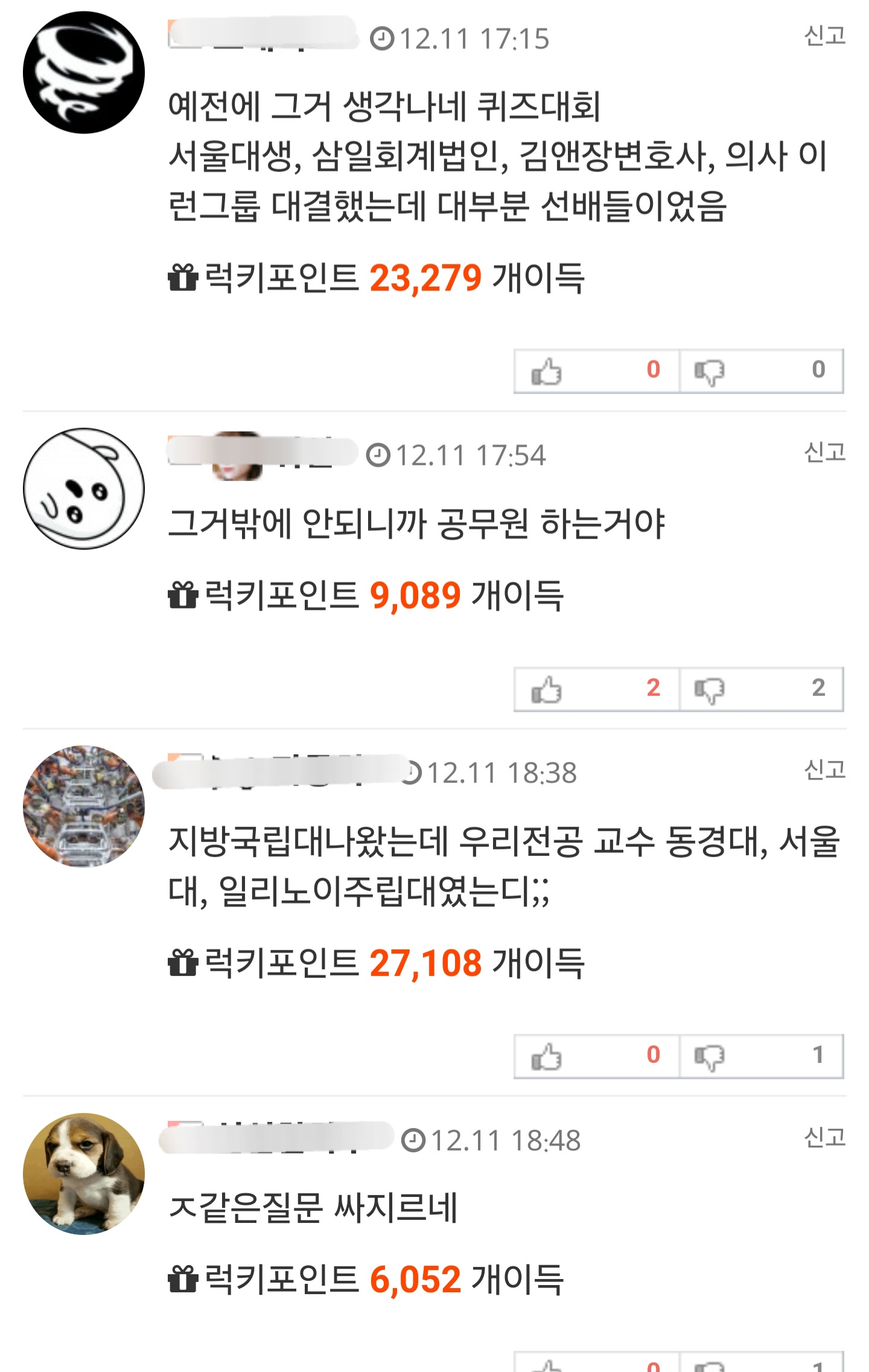869x1372 pixels.
Task: Upvote the comment about 공무원
Action: pos(596,689)
